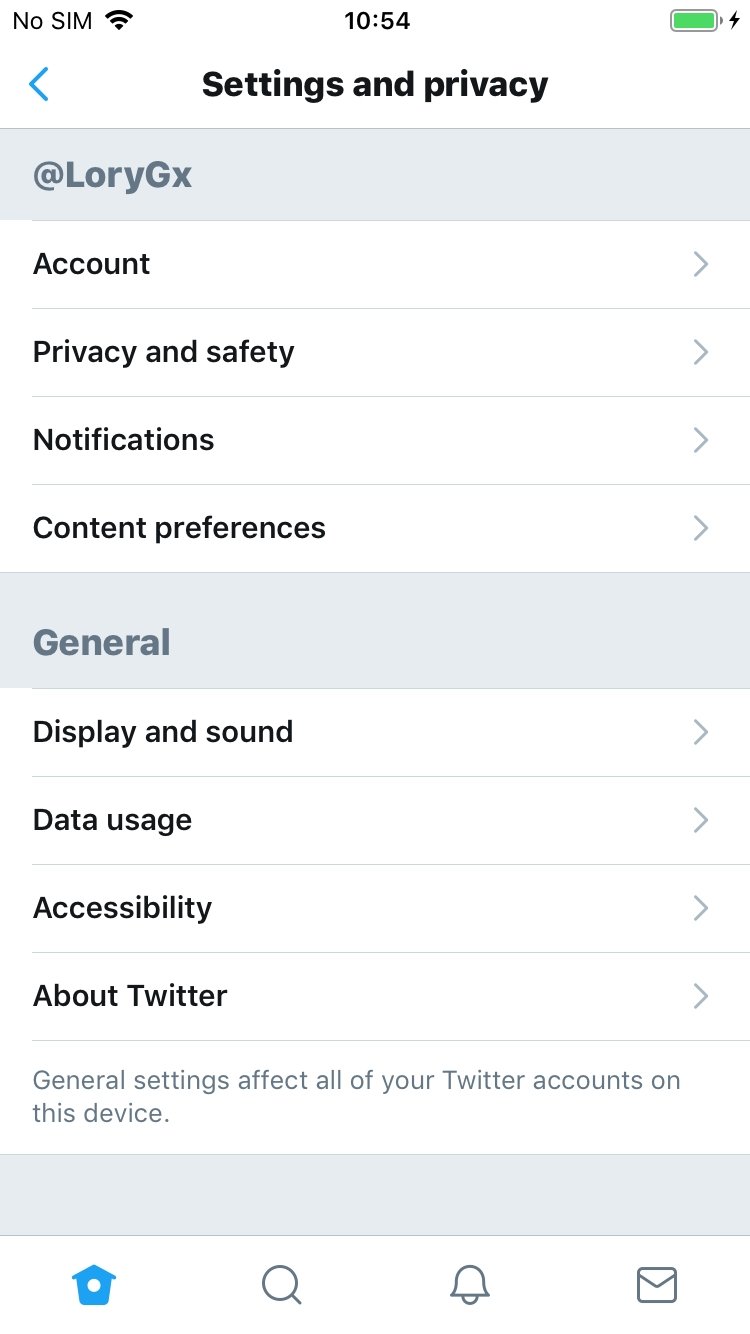Open Accessibility settings

coord(375,908)
